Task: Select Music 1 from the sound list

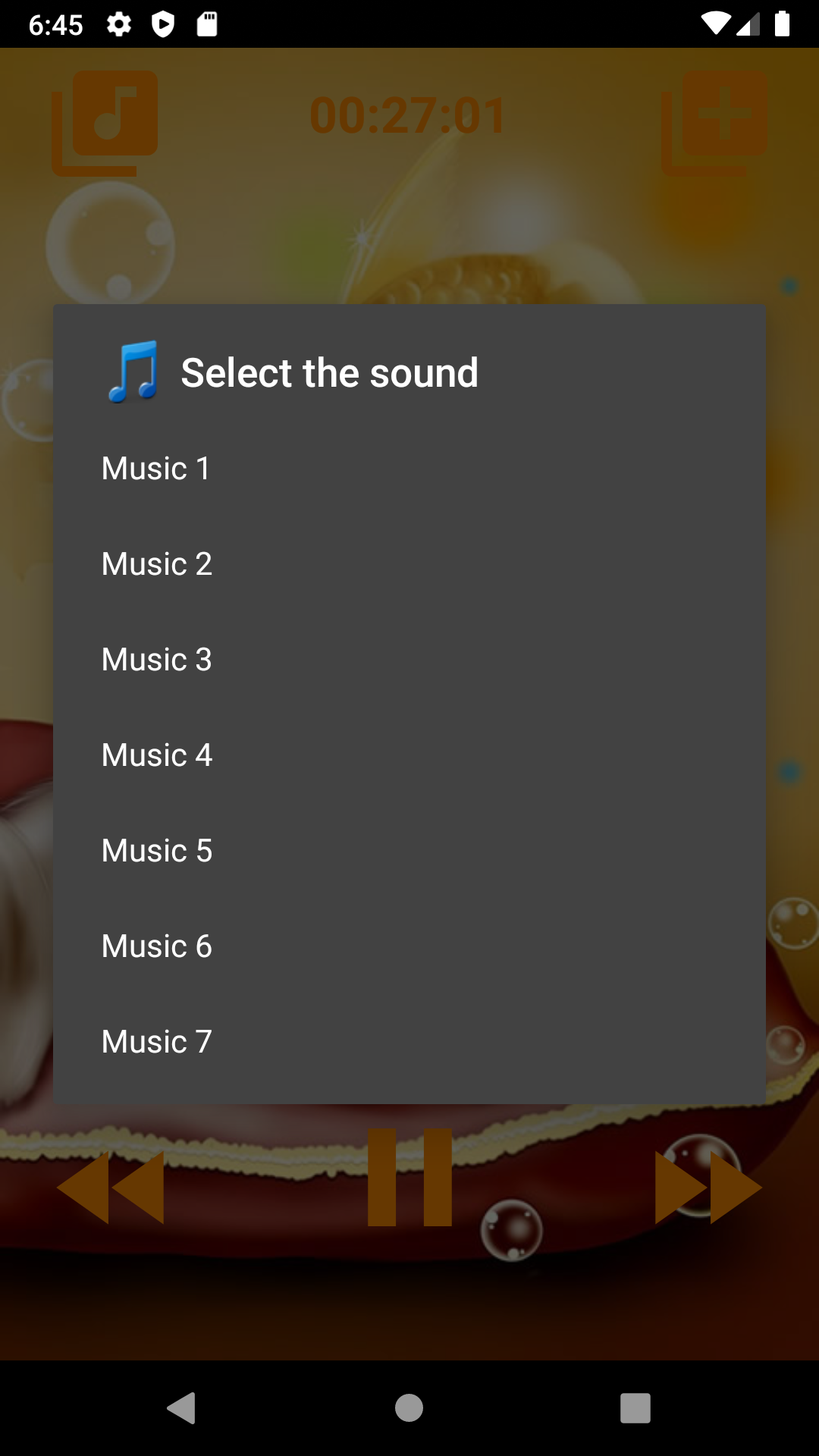Action: pos(409,469)
